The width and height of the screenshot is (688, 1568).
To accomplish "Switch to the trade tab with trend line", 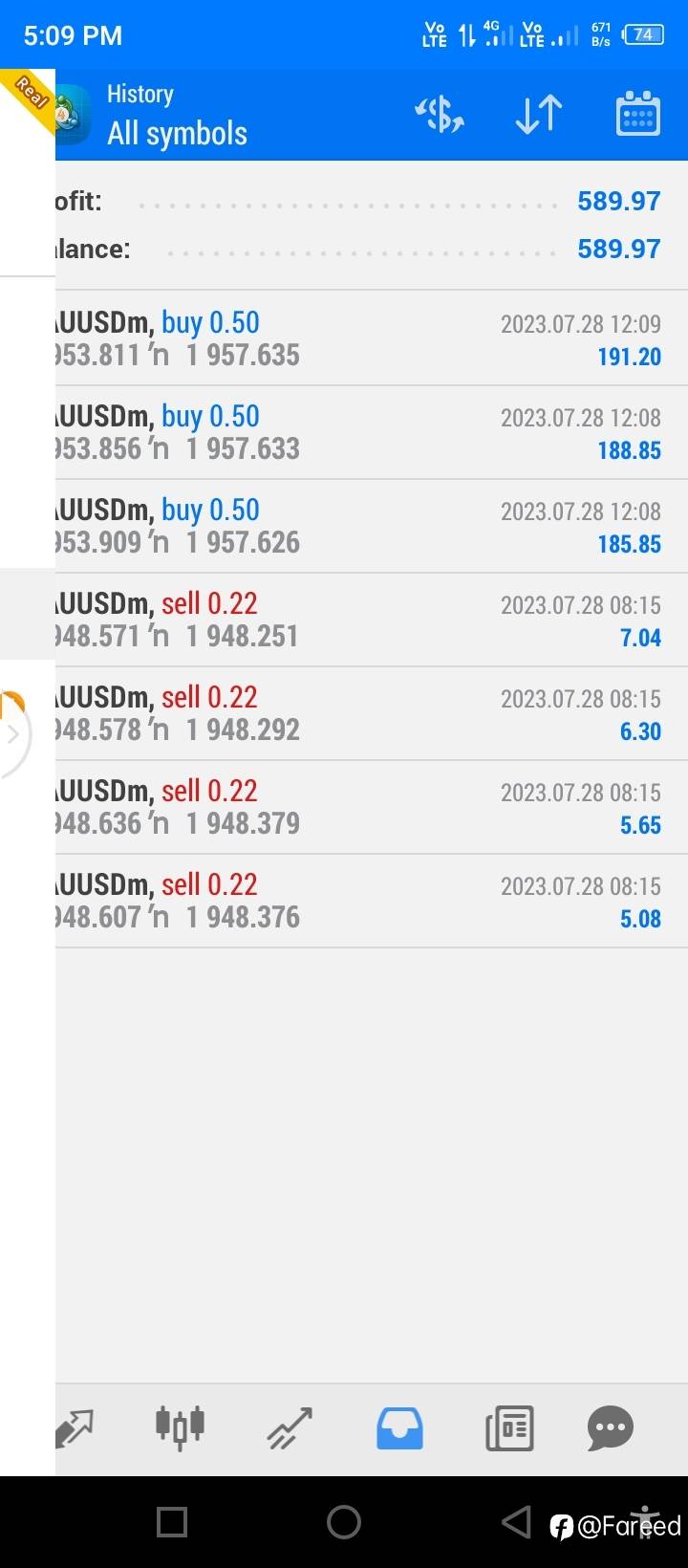I will pyautogui.click(x=290, y=1428).
